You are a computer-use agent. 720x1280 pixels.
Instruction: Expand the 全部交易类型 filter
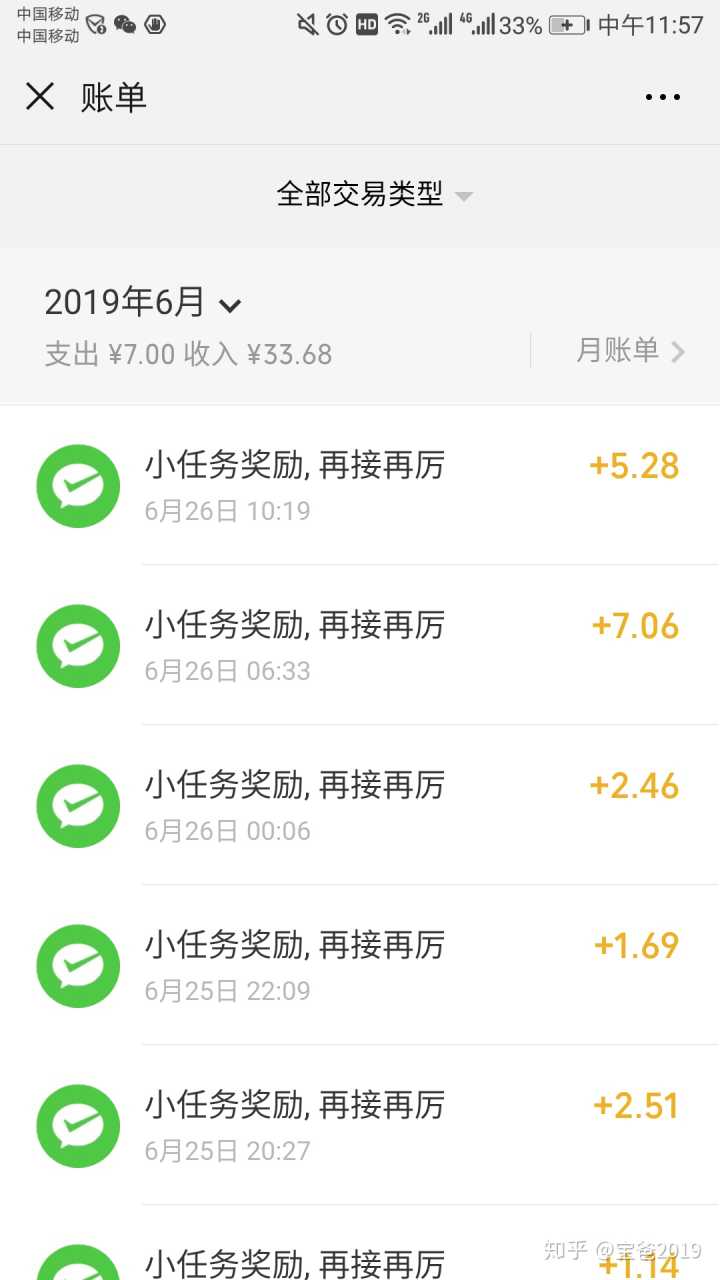click(374, 194)
